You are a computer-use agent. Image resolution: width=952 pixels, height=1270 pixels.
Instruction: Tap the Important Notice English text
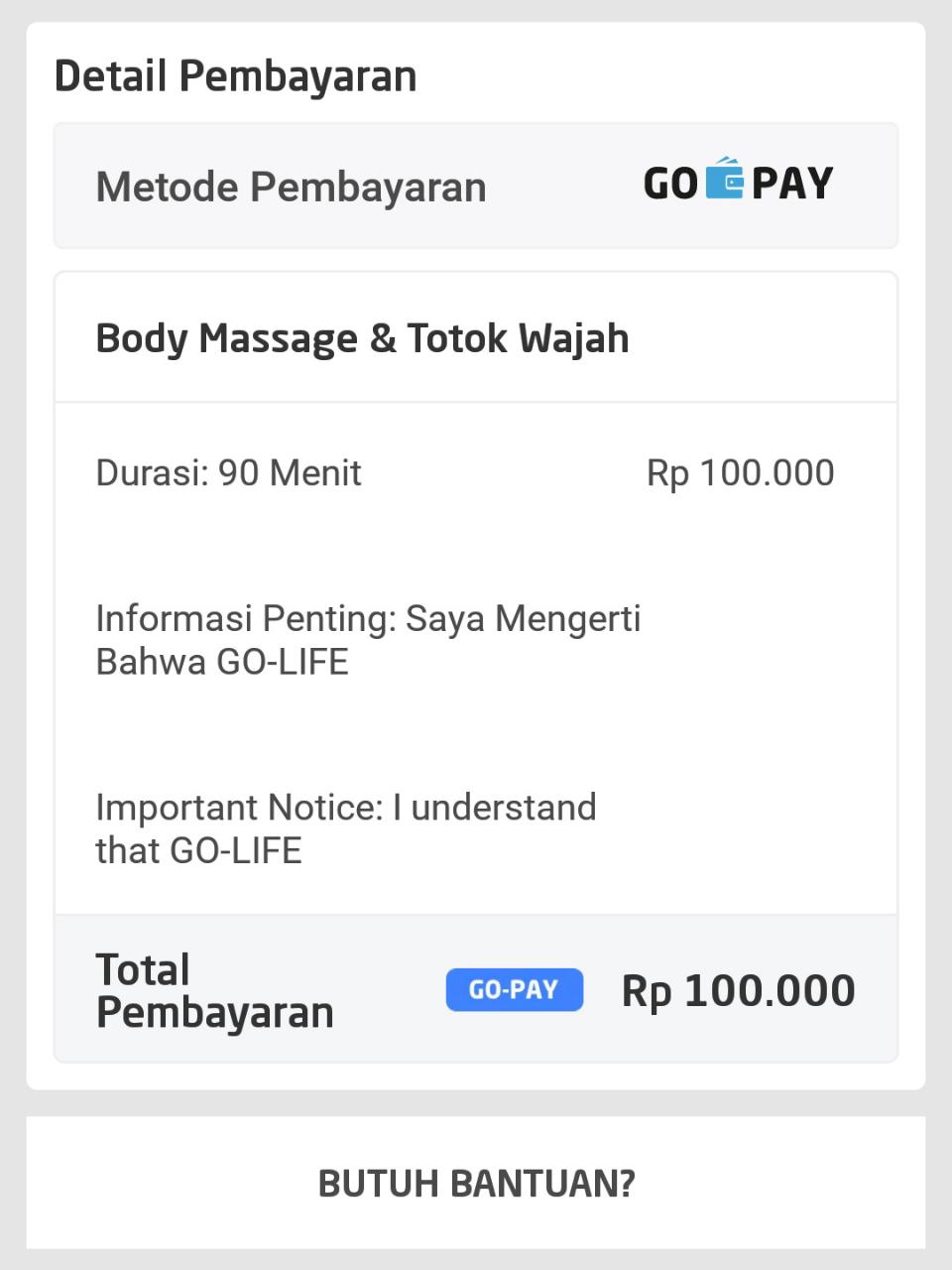(x=345, y=808)
